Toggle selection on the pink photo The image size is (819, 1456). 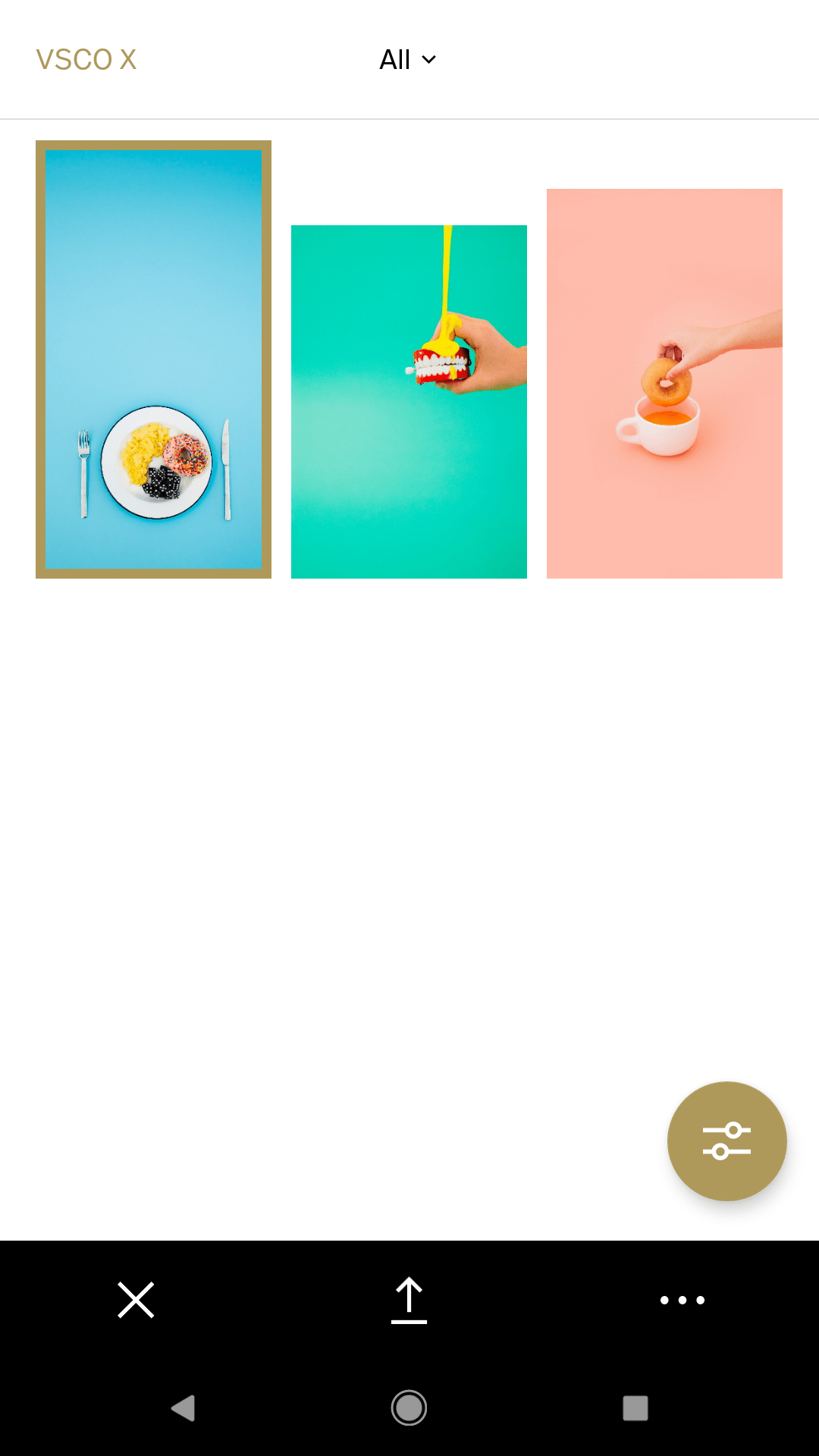[664, 383]
